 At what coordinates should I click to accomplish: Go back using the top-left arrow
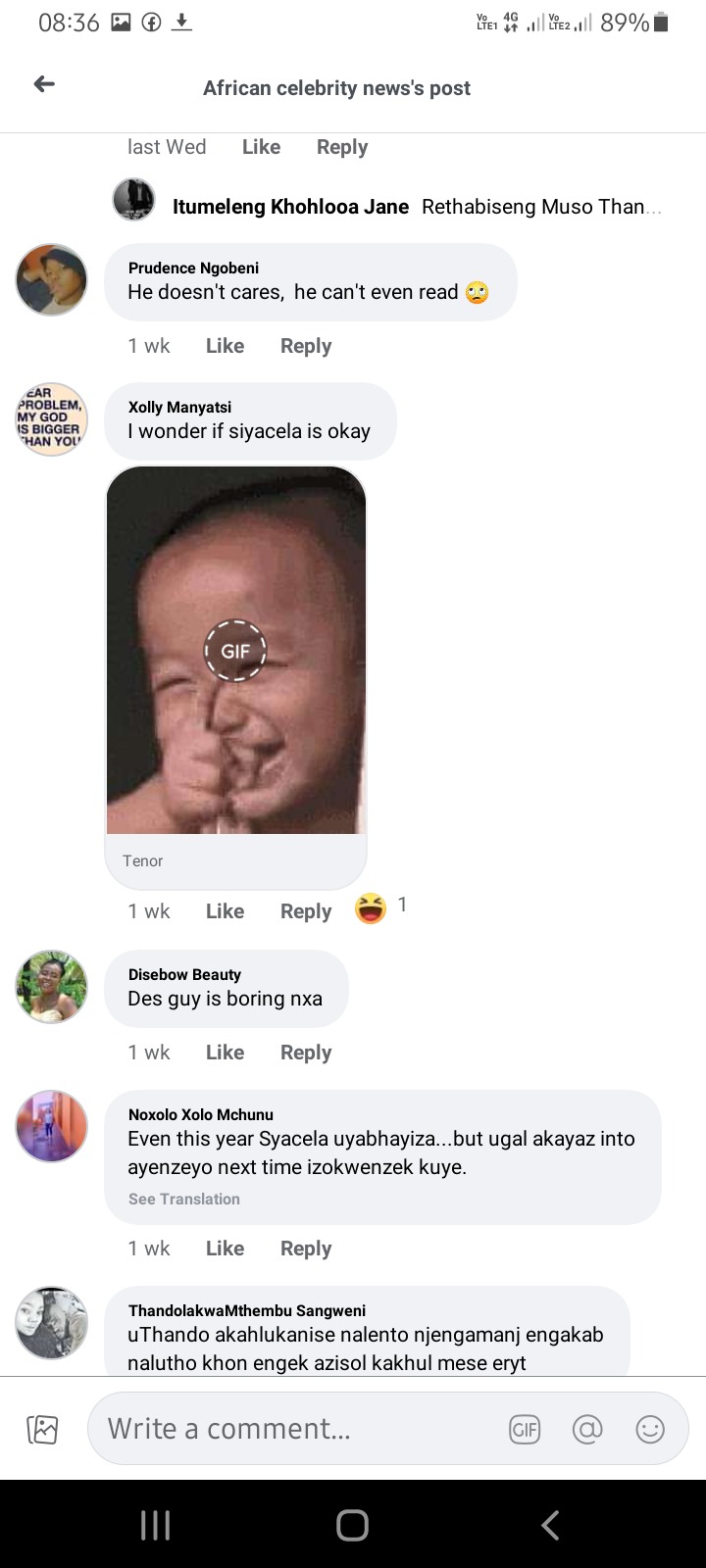pos(44,84)
